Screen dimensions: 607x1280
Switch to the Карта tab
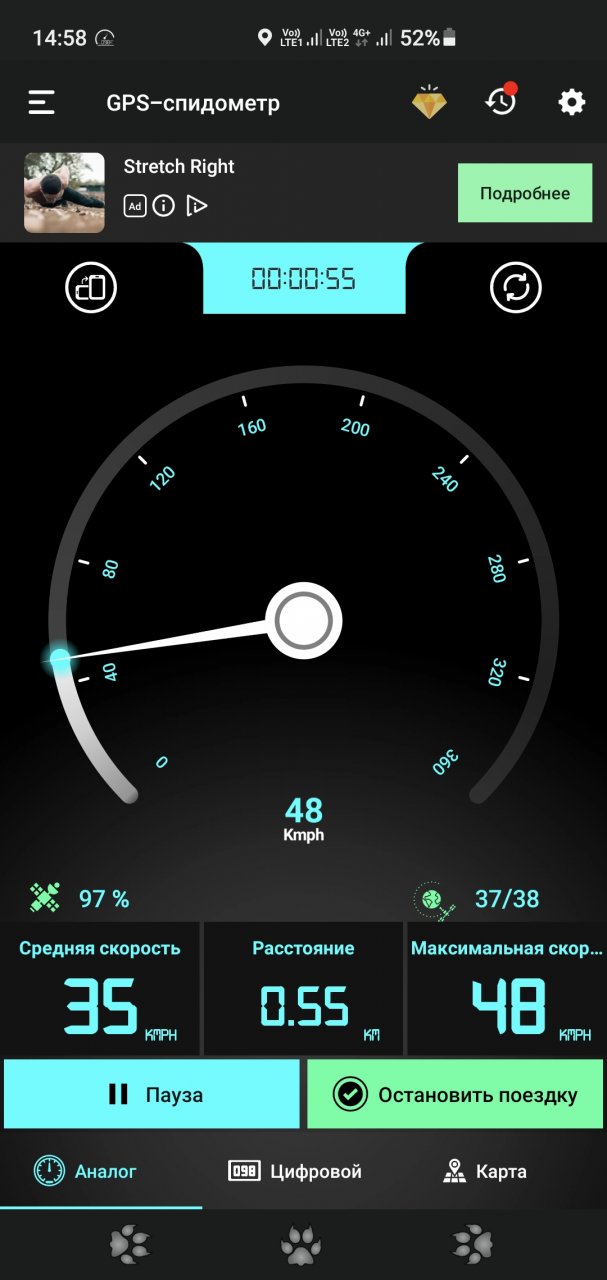(x=485, y=1171)
